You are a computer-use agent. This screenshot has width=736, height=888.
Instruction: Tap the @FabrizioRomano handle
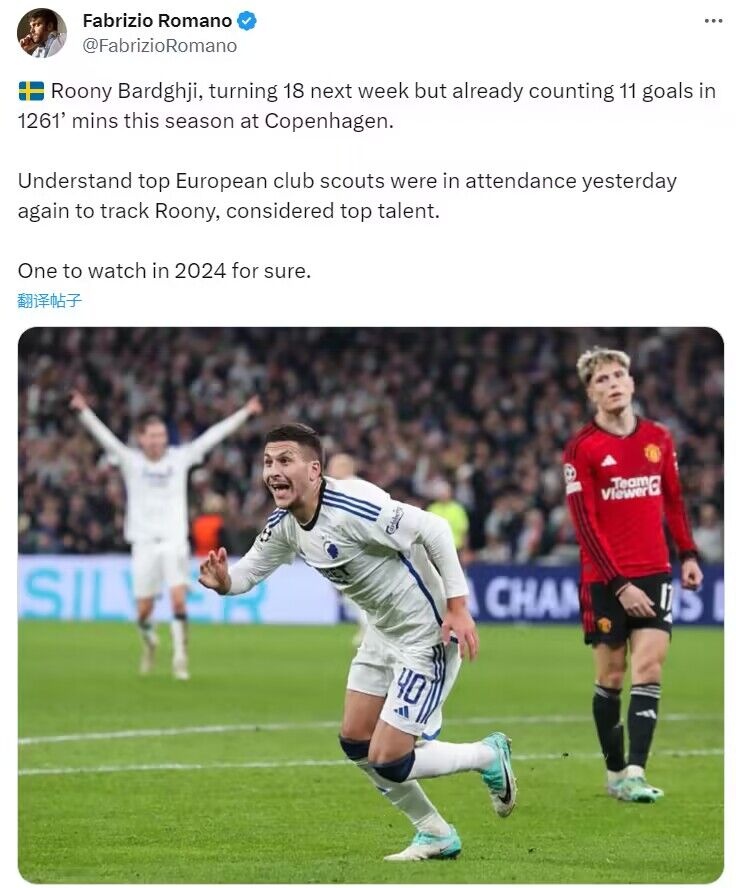160,46
